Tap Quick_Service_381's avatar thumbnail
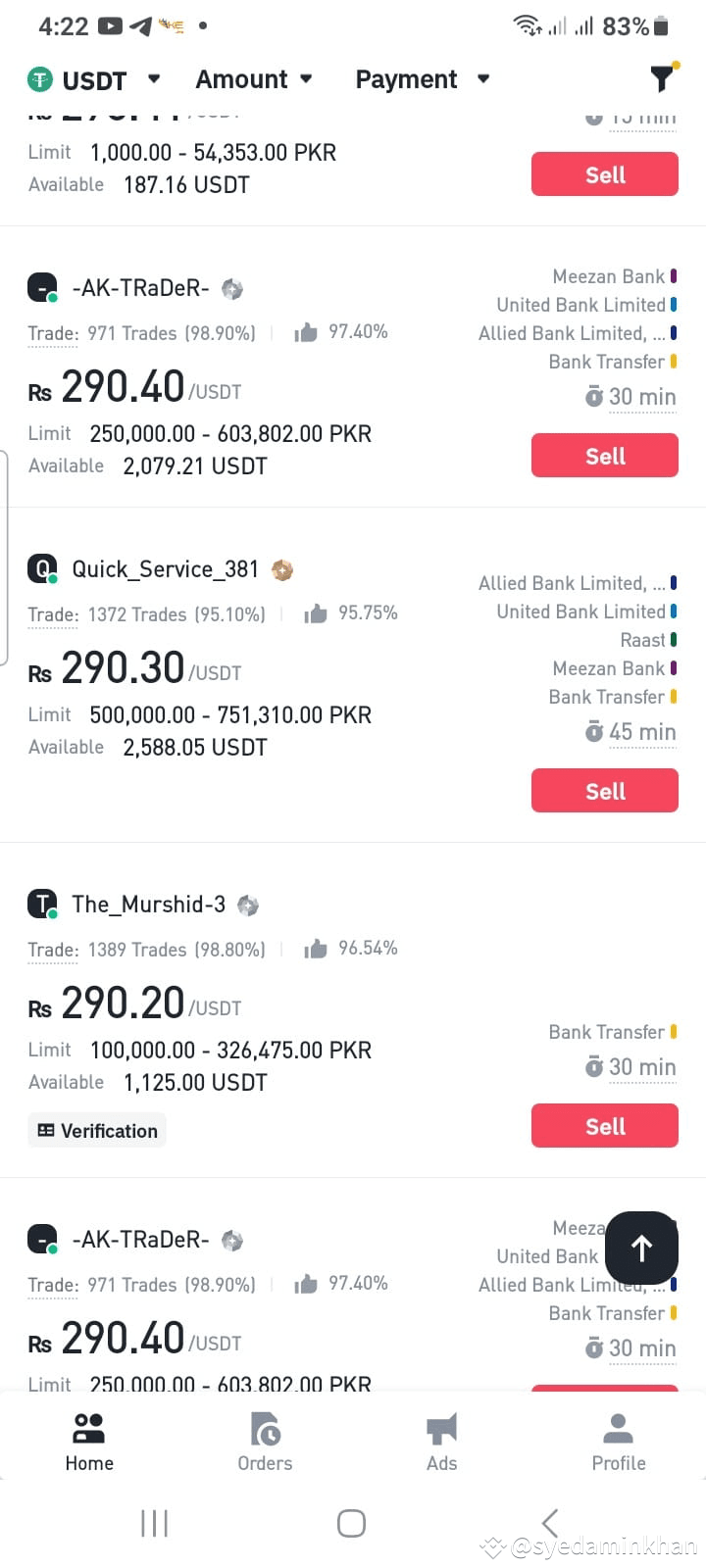The image size is (706, 1568). pos(40,568)
